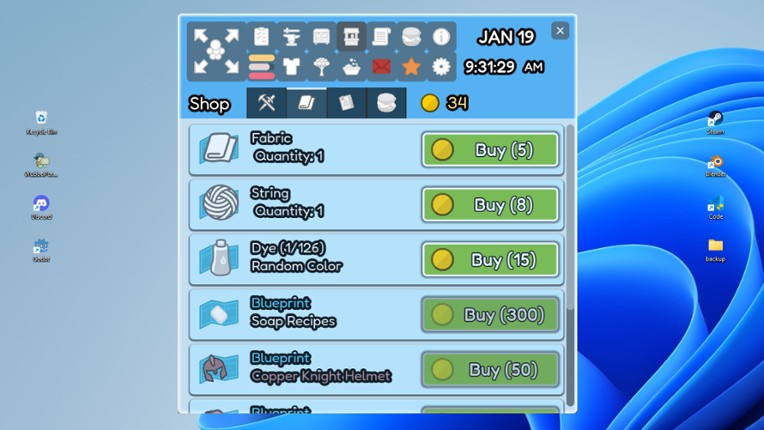Switch to the coins shop tab
The width and height of the screenshot is (764, 430).
(386, 103)
